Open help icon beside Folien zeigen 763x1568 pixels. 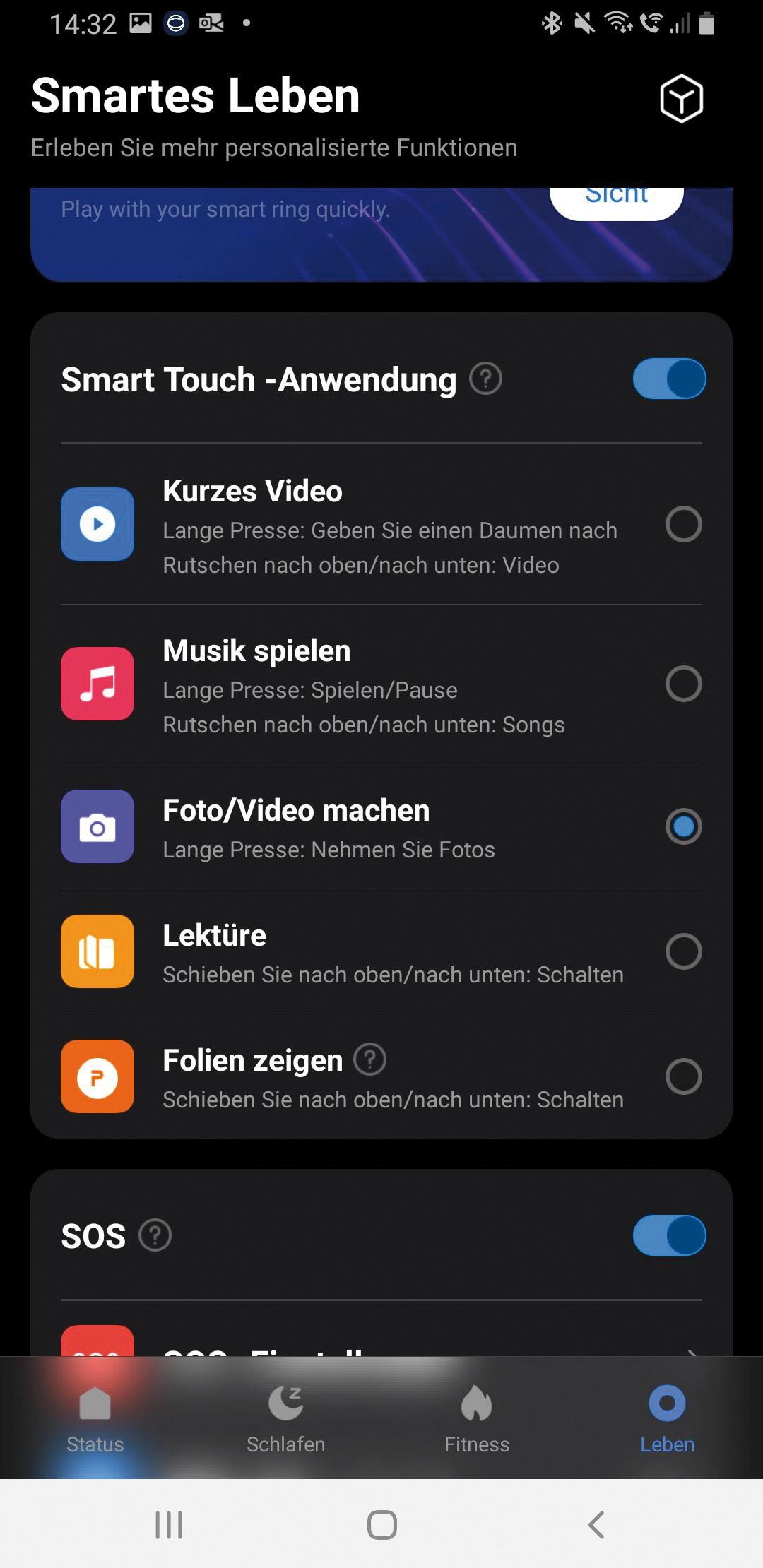coord(369,1060)
